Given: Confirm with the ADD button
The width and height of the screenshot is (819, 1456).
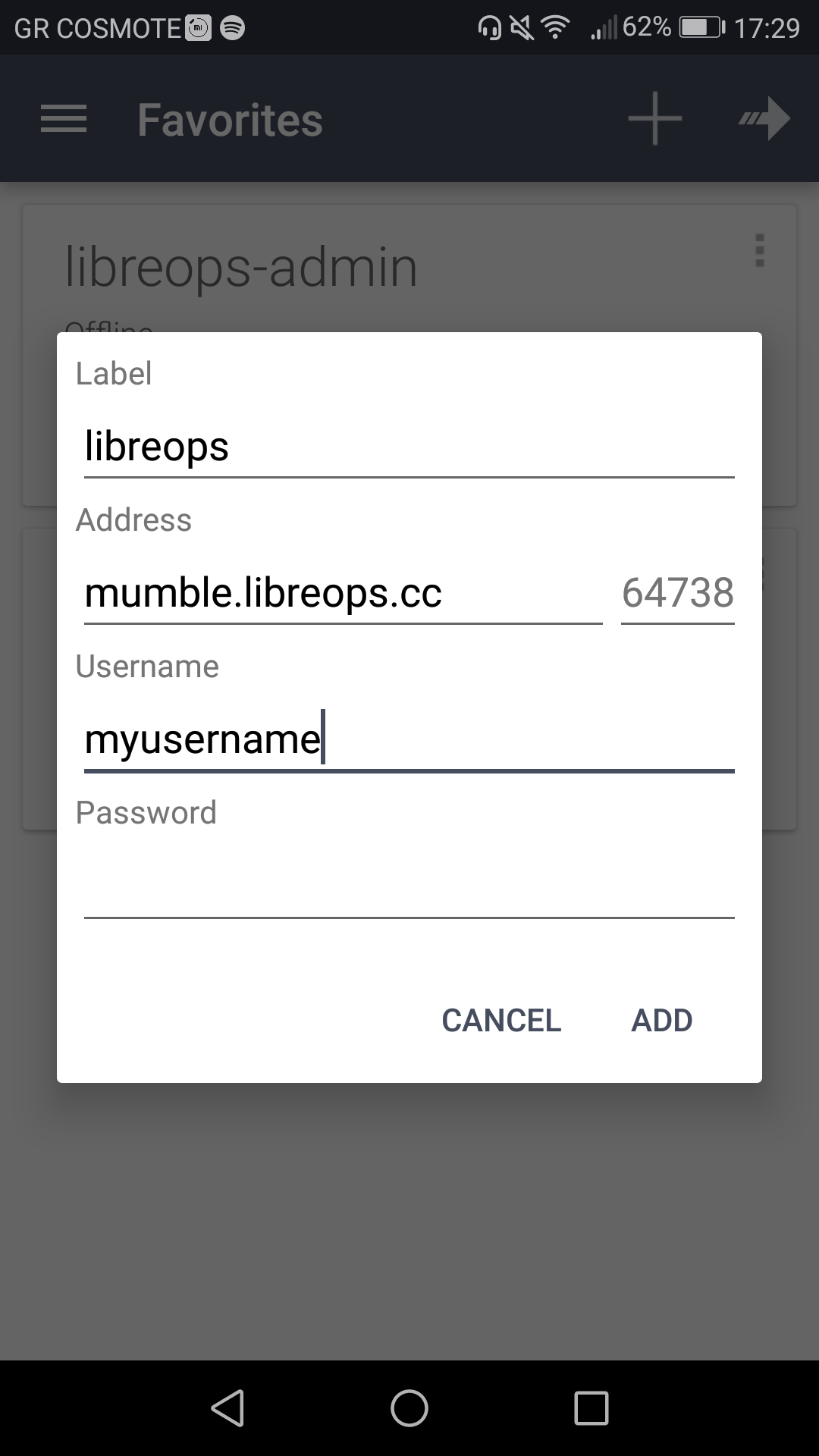Looking at the screenshot, I should [662, 1021].
